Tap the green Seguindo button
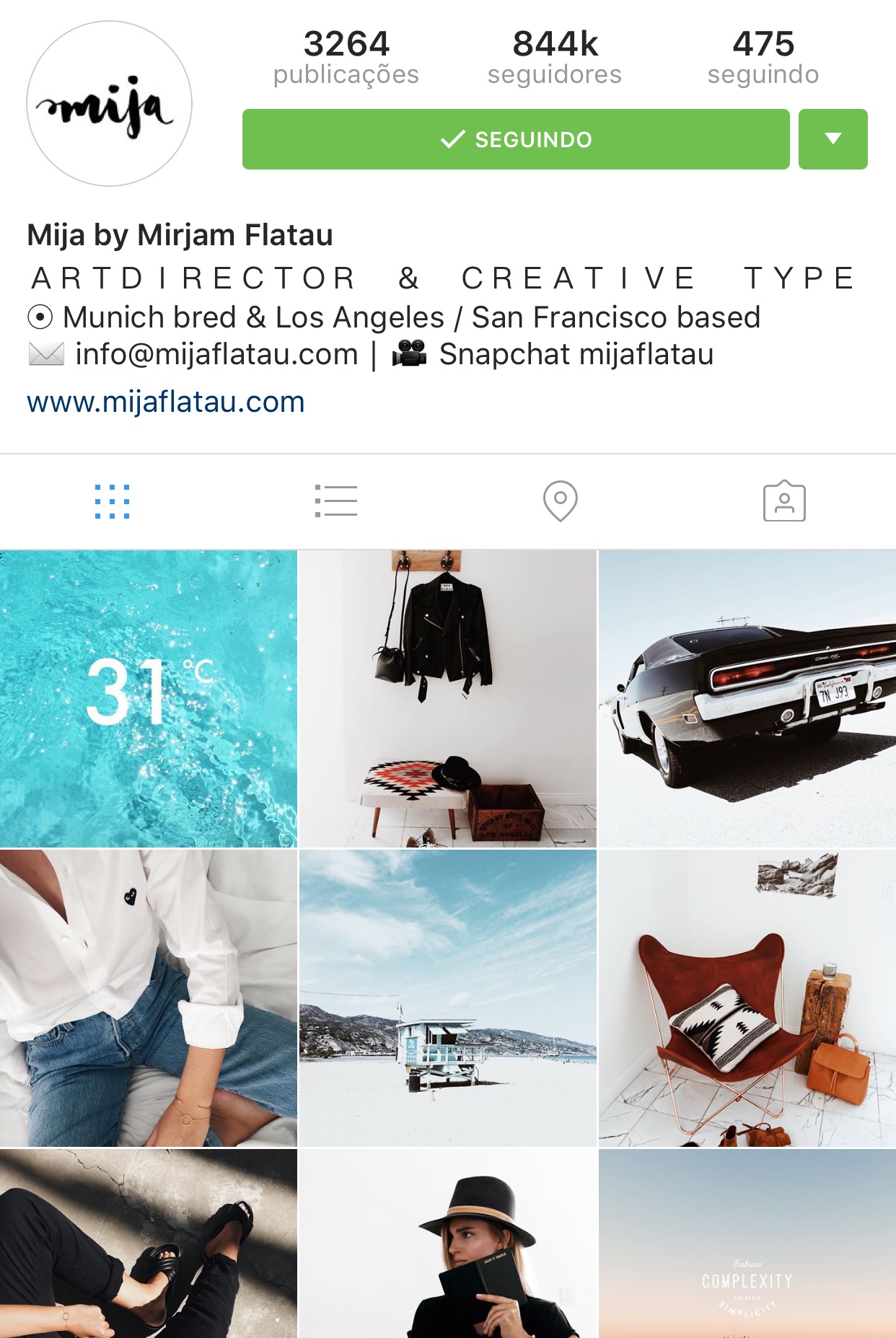This screenshot has width=896, height=1338. click(515, 139)
